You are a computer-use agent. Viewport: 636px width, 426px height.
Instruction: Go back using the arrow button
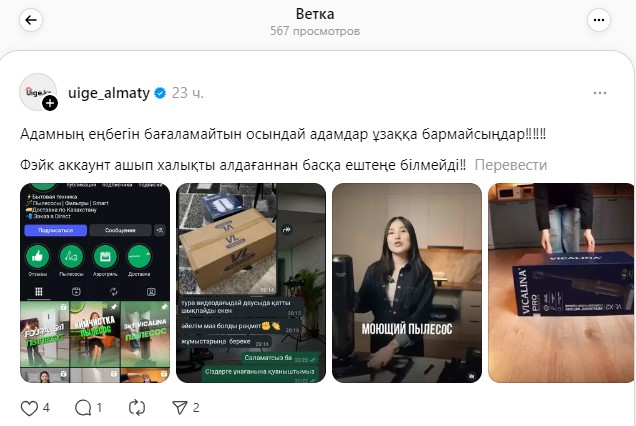(x=32, y=20)
